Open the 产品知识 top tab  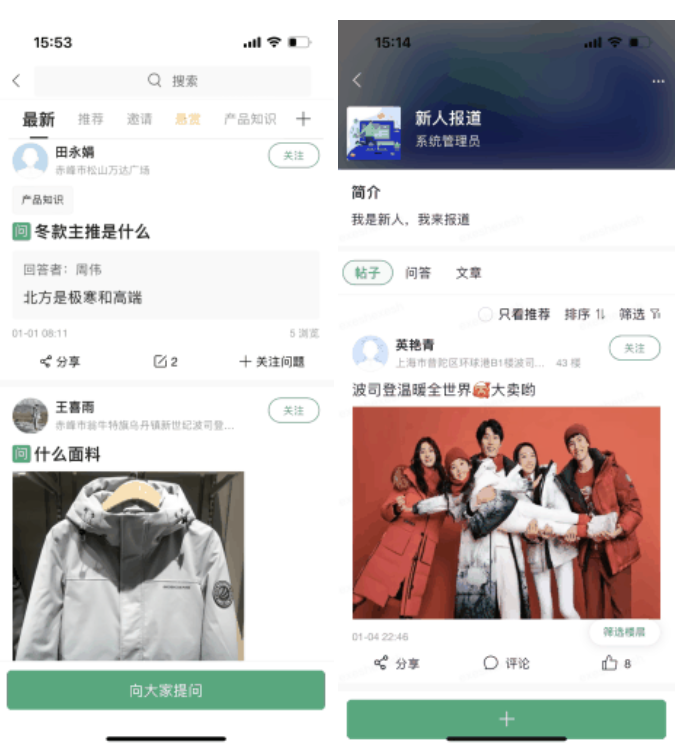[x=249, y=119]
